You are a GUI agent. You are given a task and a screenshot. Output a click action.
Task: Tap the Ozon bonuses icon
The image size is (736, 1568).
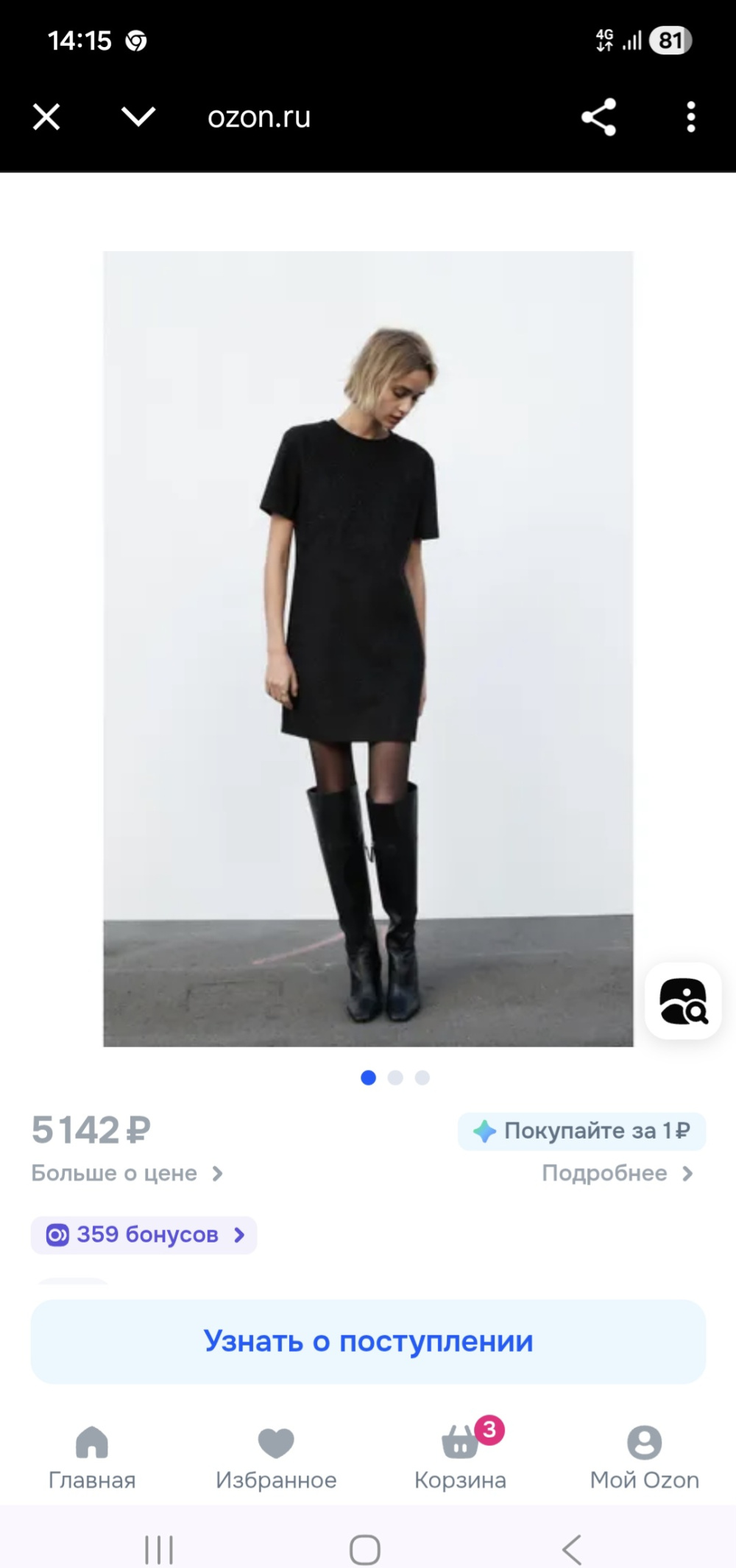tap(58, 1235)
